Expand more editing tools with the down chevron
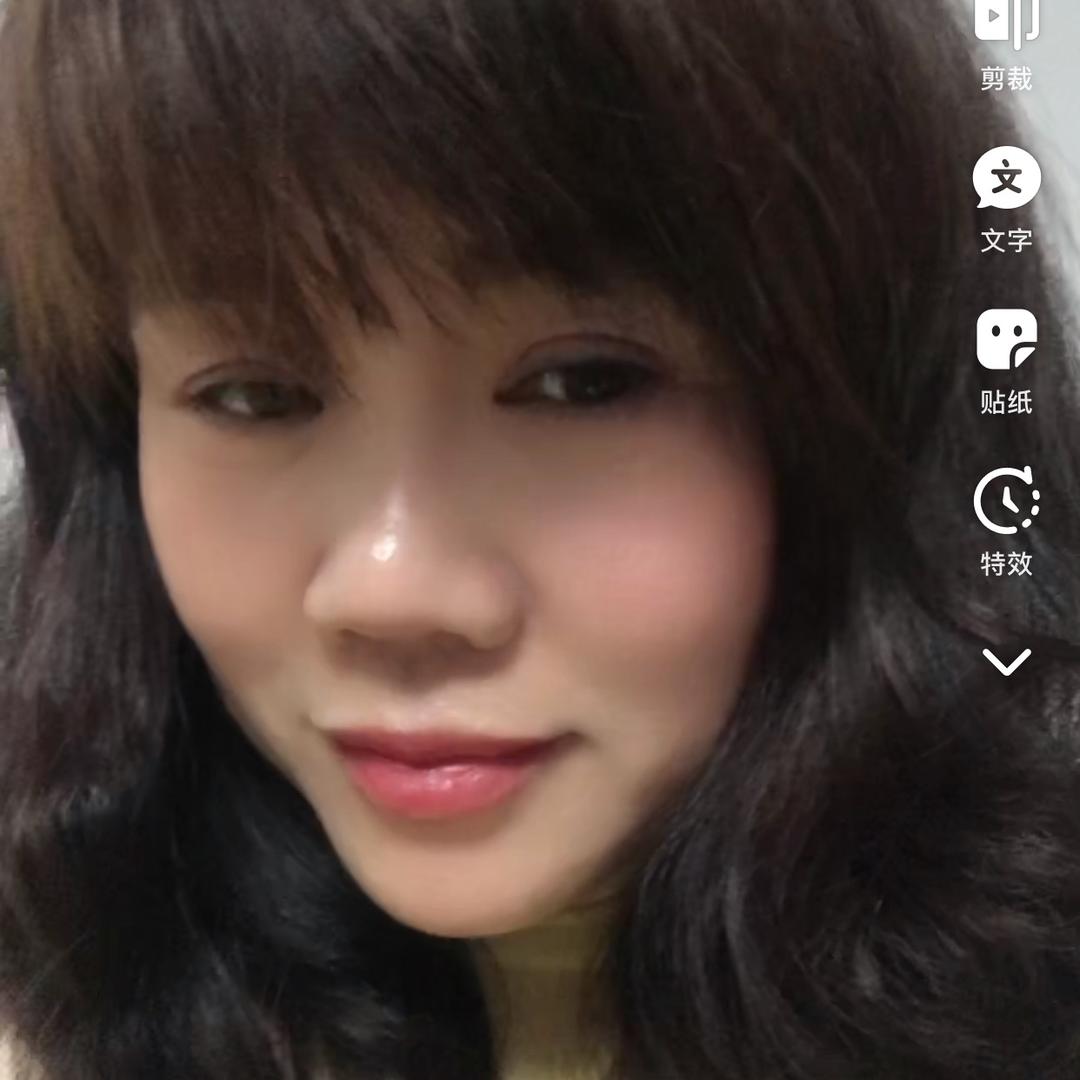 tap(1006, 662)
